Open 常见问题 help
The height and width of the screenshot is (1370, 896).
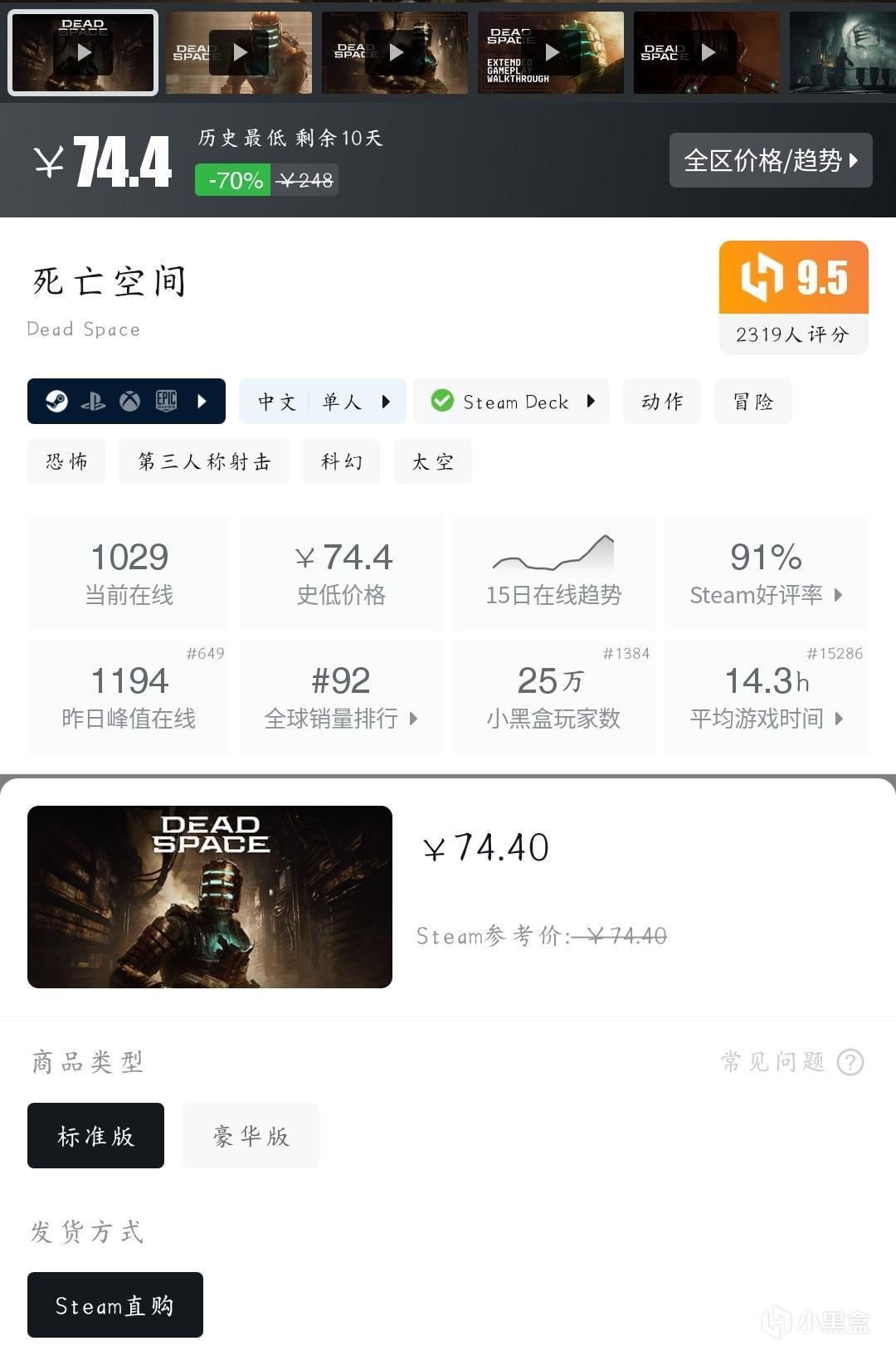click(x=792, y=1062)
